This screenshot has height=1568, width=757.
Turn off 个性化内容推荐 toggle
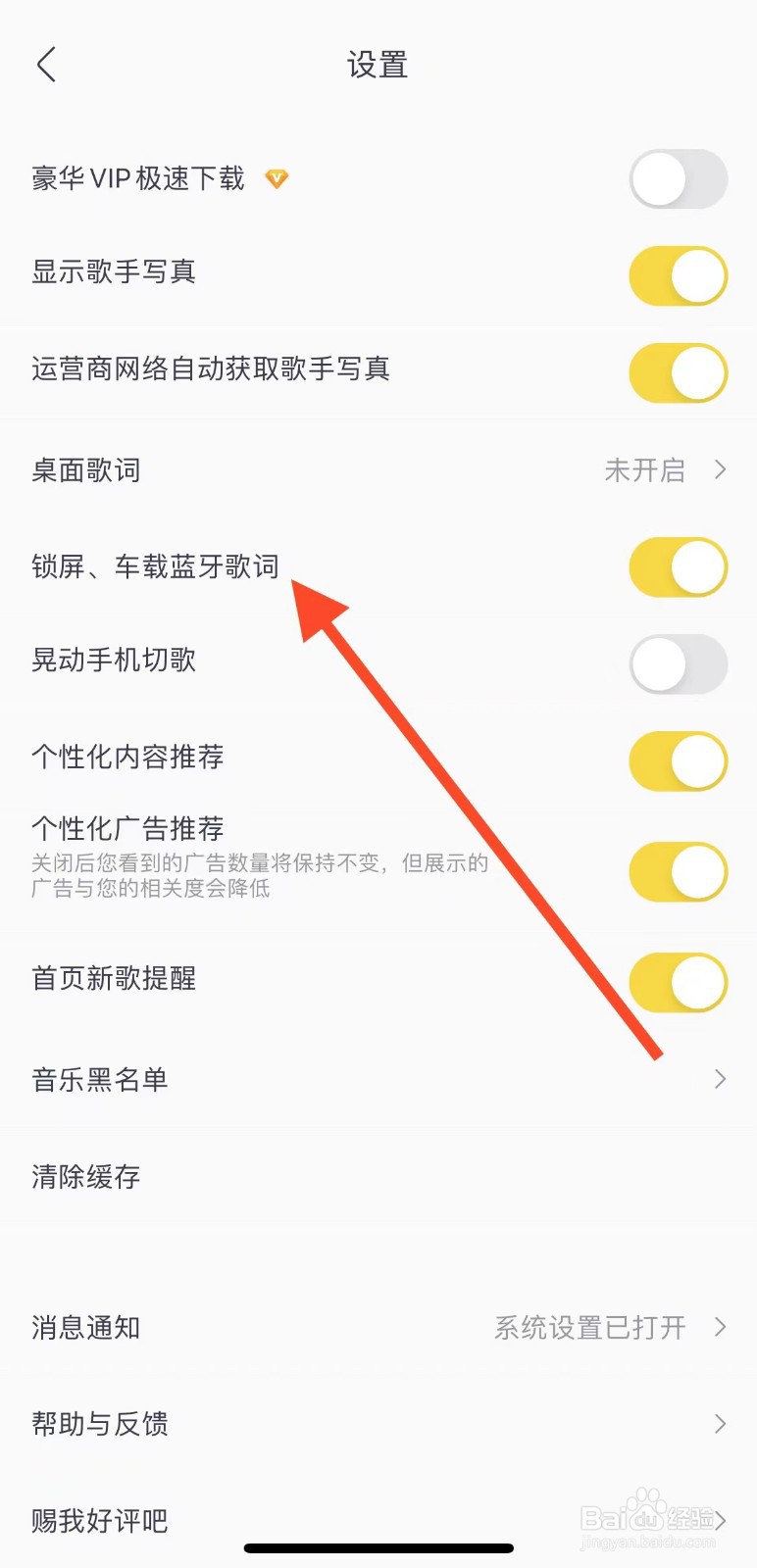[678, 760]
